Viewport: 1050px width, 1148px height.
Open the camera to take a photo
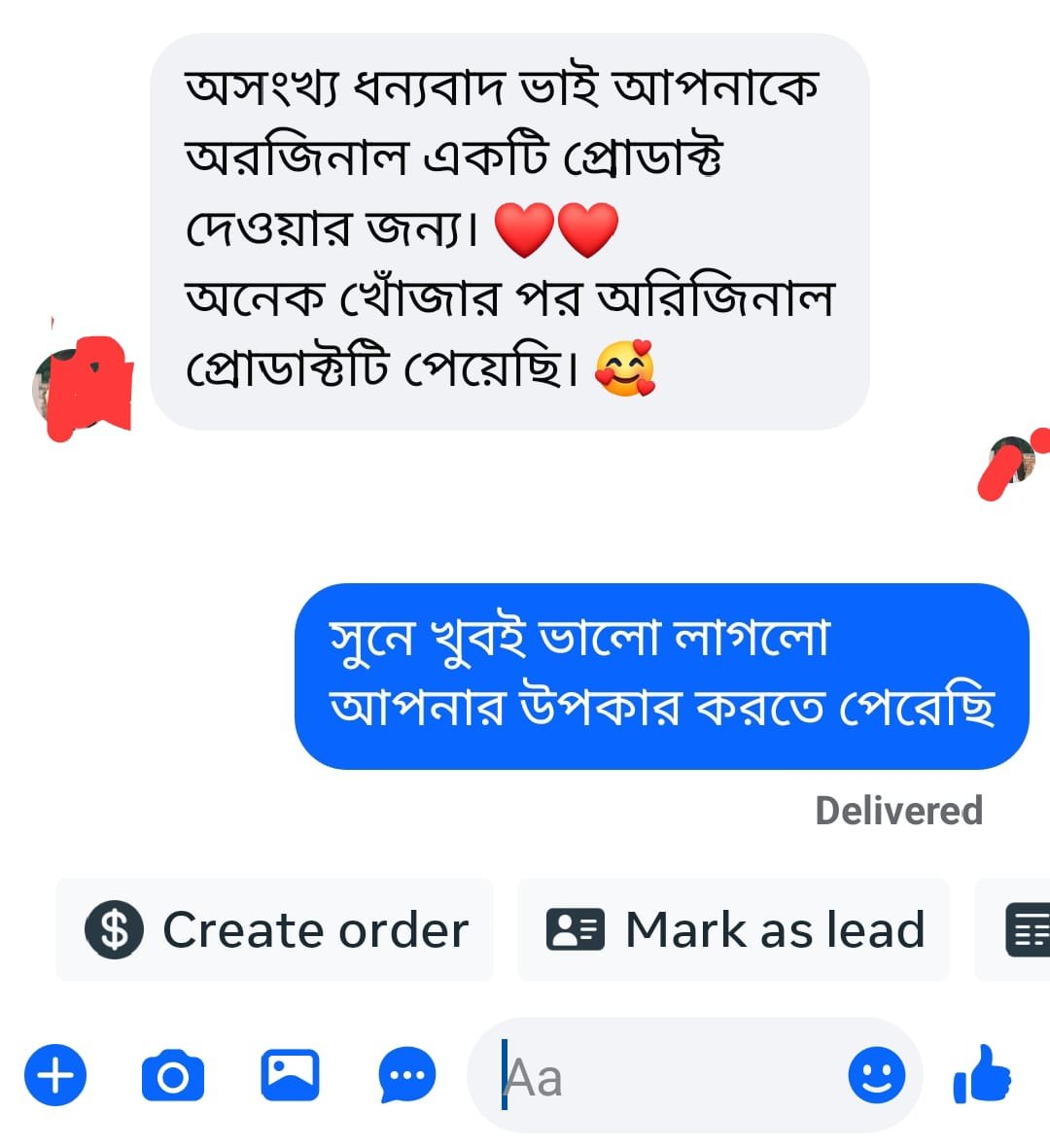(173, 1076)
